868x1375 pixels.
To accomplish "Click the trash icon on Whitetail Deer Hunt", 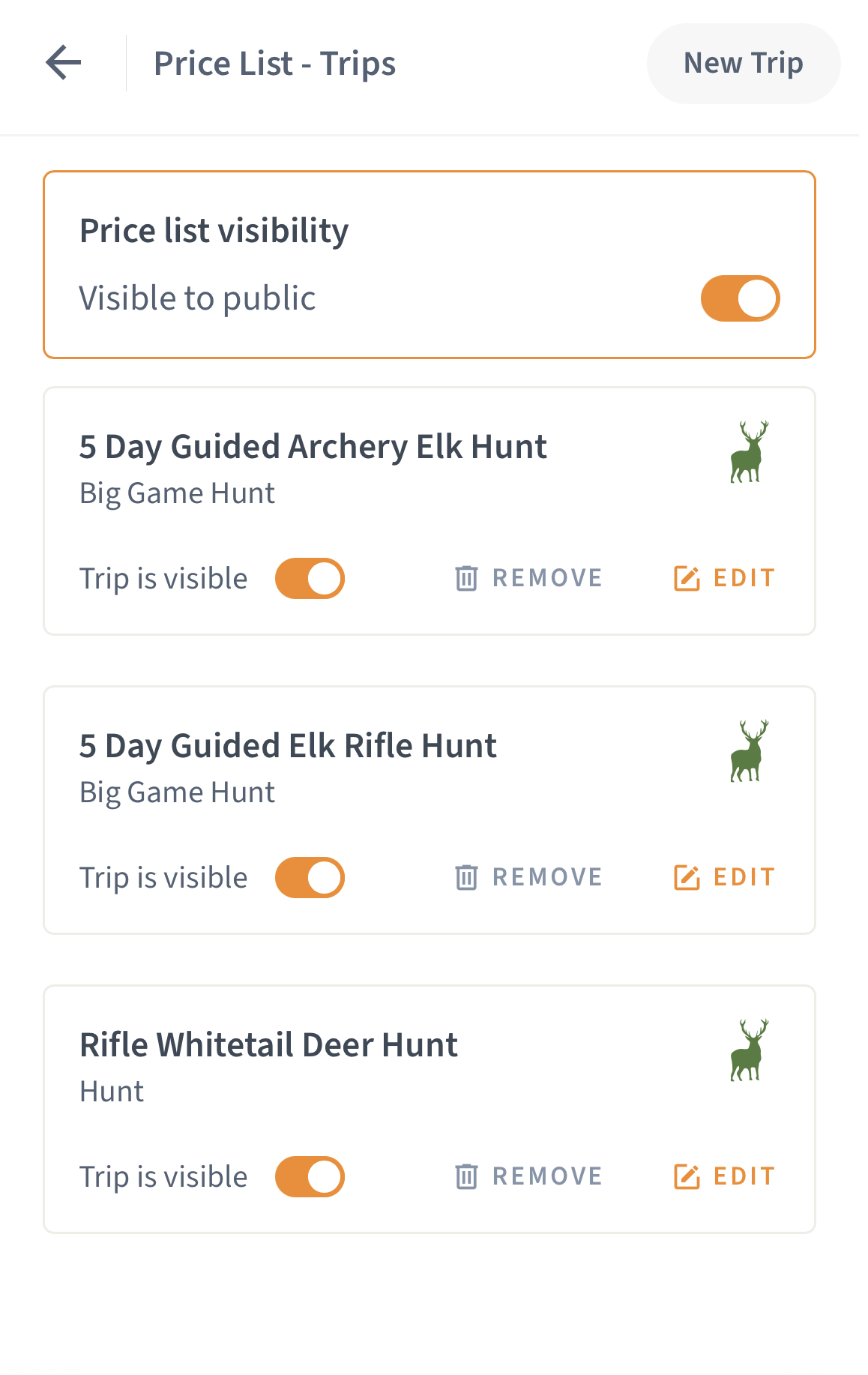I will (x=466, y=1175).
